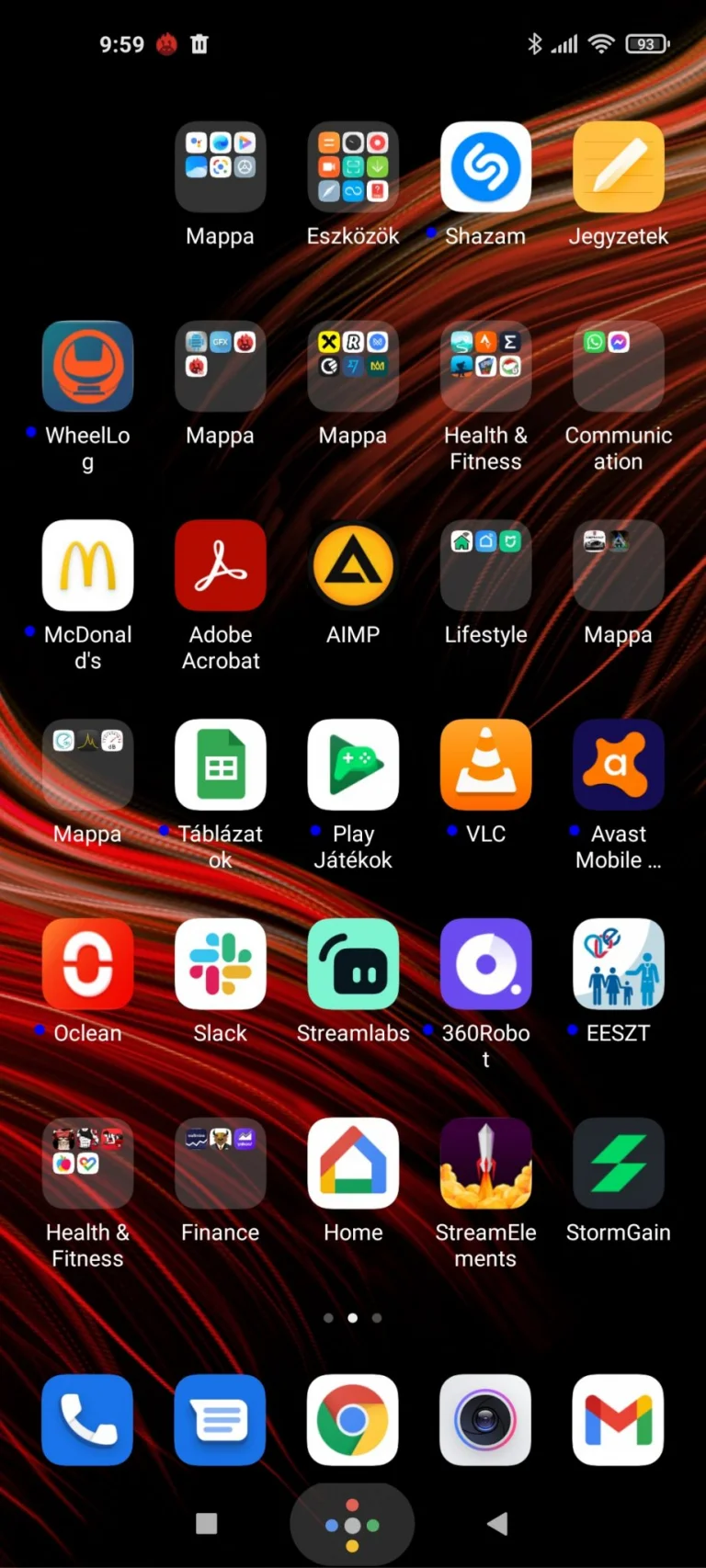Start the VLC media player
The height and width of the screenshot is (1568, 706).
tap(485, 765)
